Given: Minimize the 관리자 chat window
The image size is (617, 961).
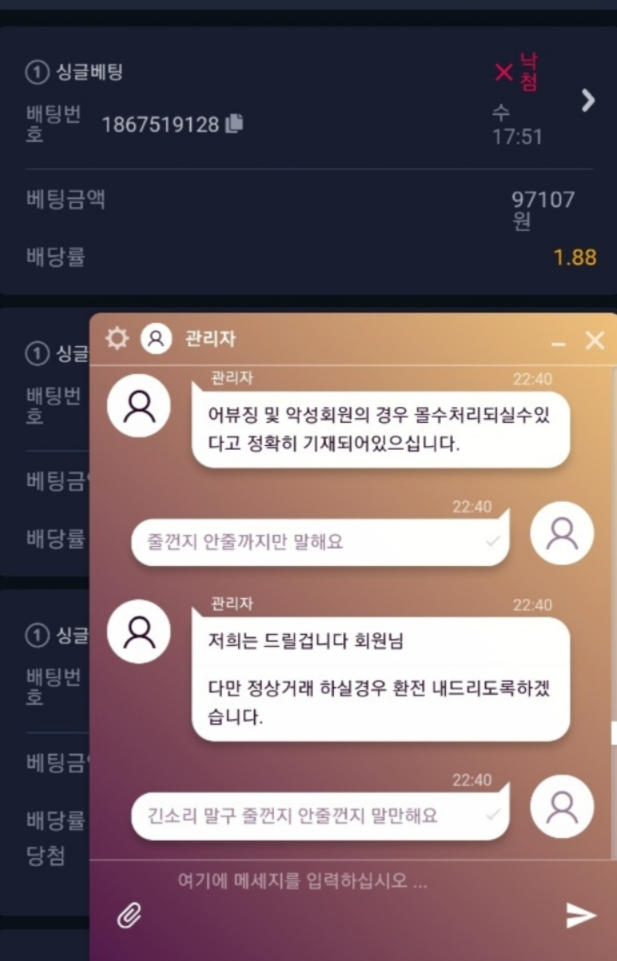Looking at the screenshot, I should click(x=558, y=342).
